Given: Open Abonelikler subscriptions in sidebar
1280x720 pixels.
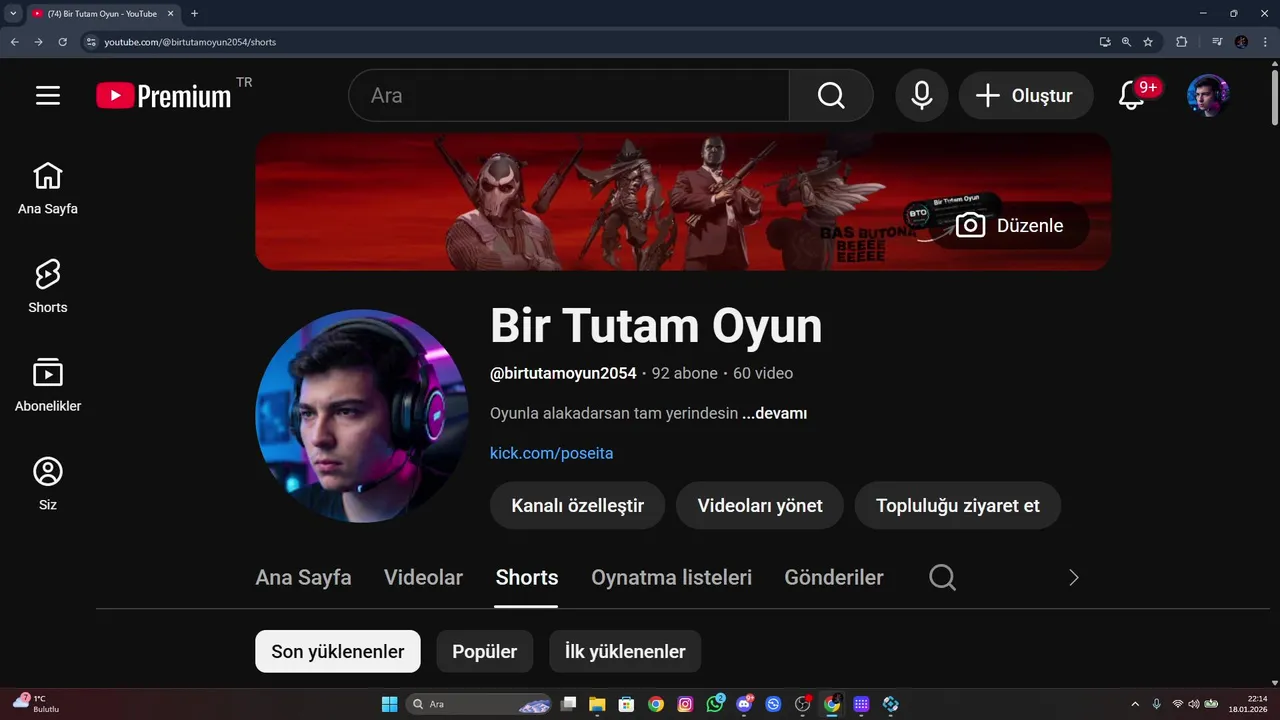Looking at the screenshot, I should pyautogui.click(x=48, y=385).
